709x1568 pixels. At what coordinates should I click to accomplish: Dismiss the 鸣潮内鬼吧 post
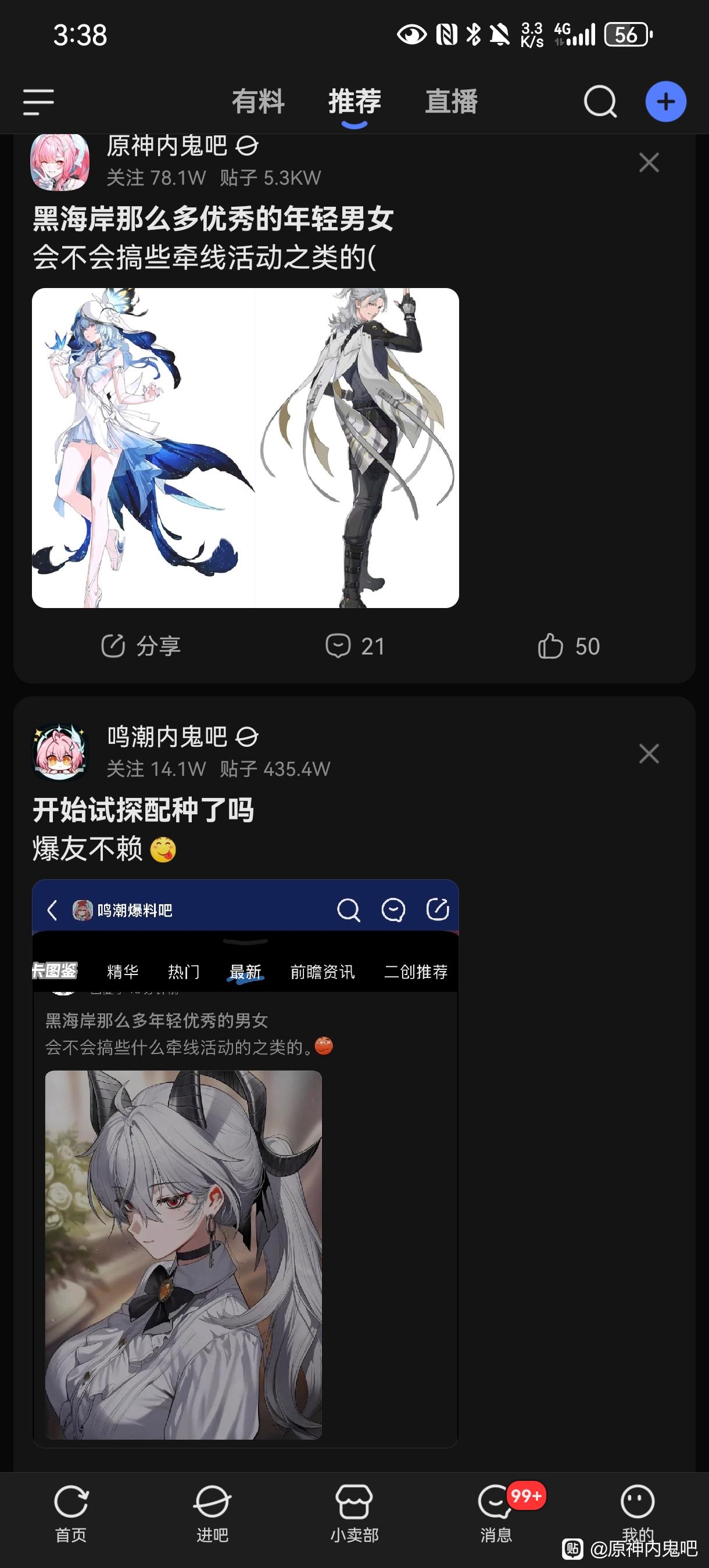(x=649, y=754)
